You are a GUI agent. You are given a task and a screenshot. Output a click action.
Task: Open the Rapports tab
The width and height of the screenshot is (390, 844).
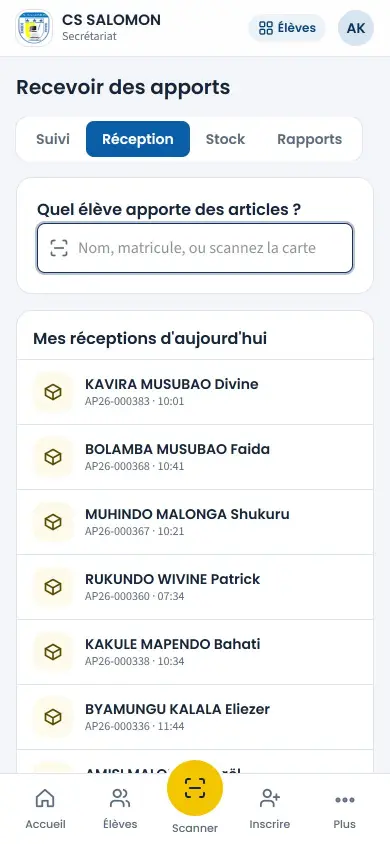click(309, 139)
